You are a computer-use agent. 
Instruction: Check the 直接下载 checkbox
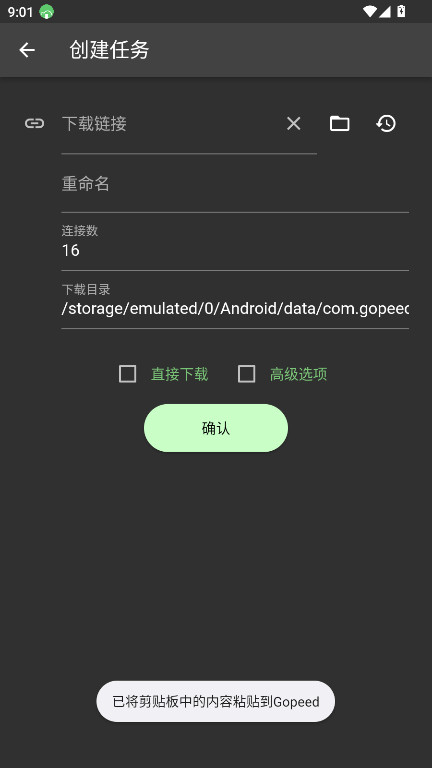pos(127,374)
